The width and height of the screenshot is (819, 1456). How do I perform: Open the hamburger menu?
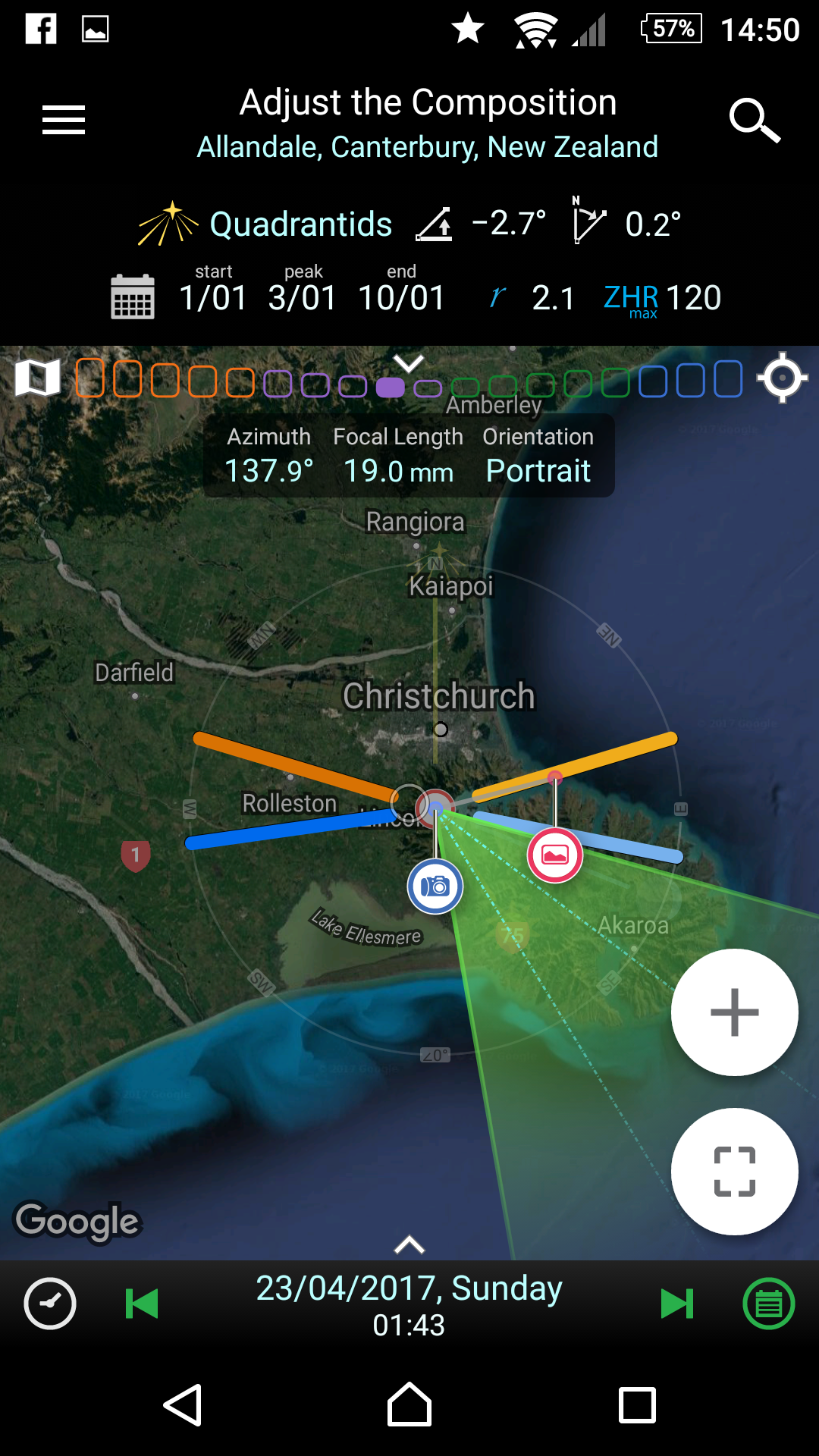click(64, 120)
